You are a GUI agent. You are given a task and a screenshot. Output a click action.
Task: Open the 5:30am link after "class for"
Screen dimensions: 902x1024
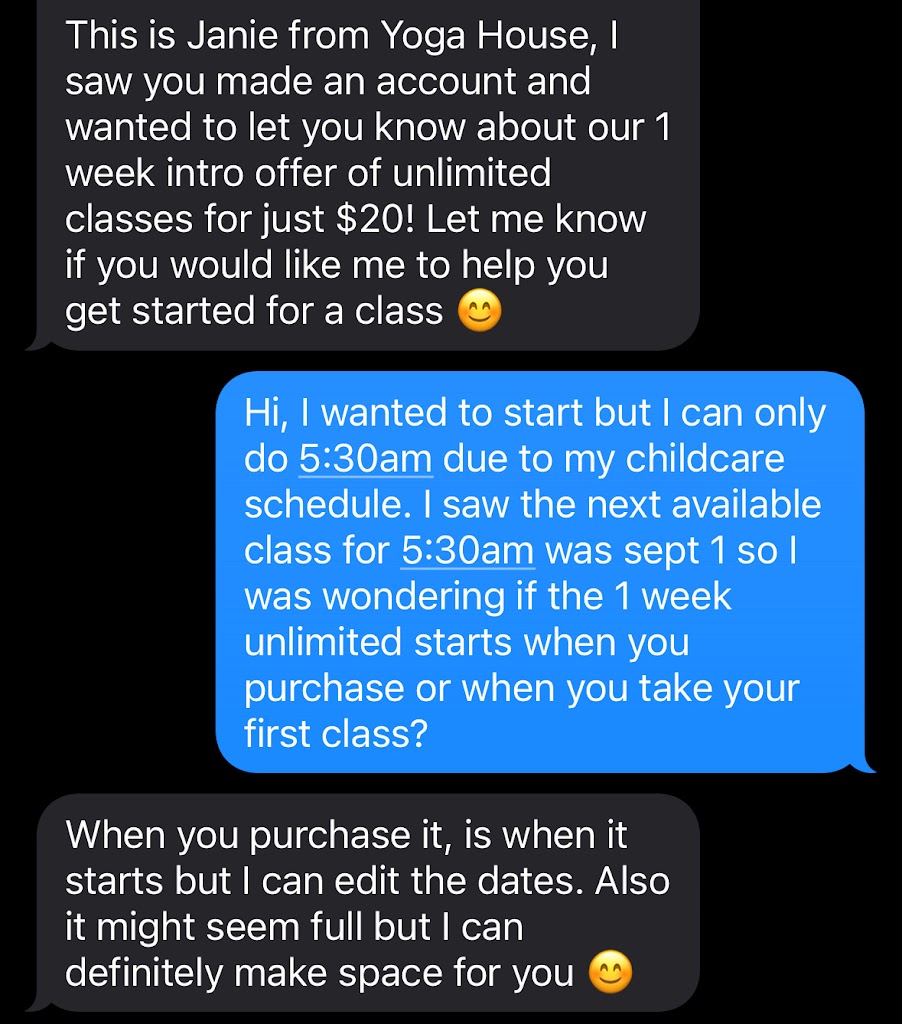[467, 550]
